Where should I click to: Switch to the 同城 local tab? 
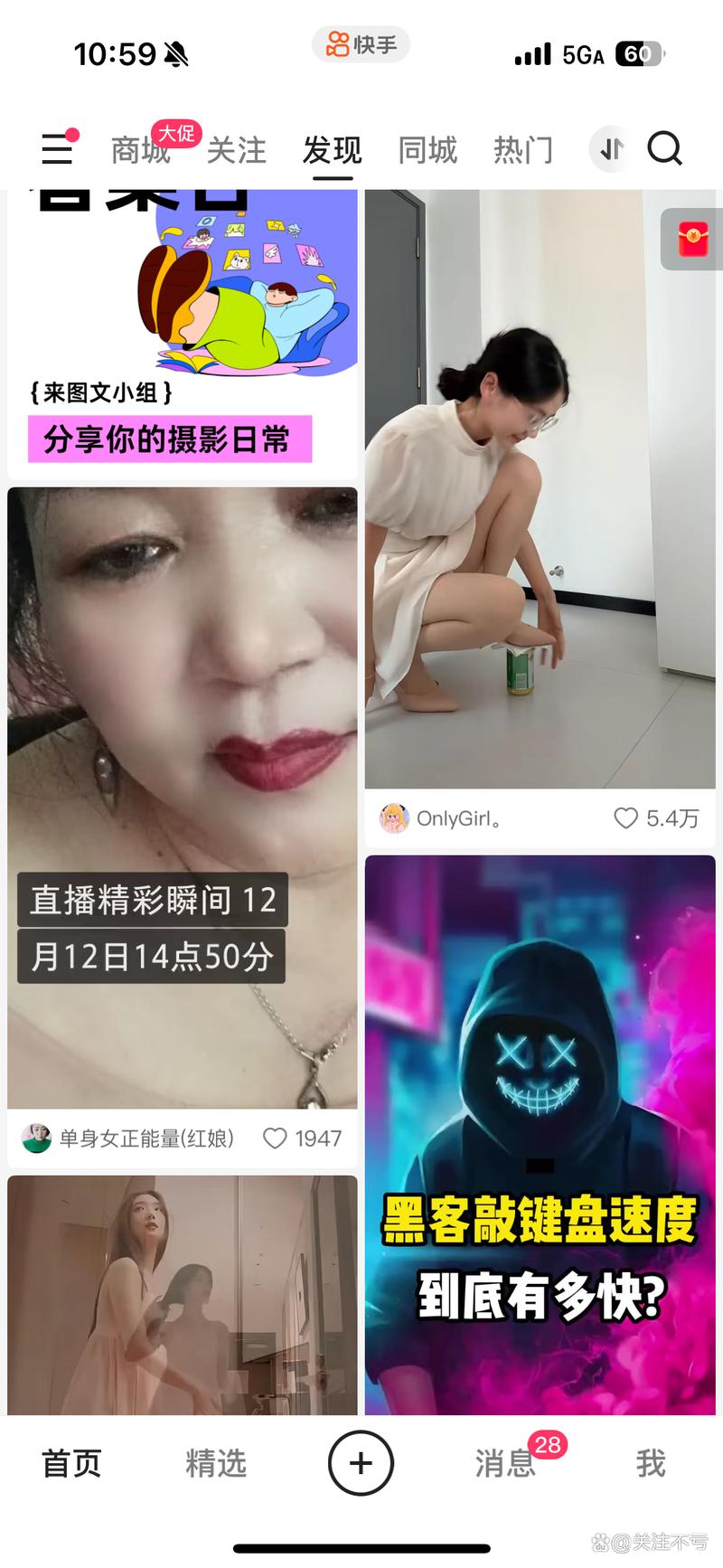[x=427, y=149]
